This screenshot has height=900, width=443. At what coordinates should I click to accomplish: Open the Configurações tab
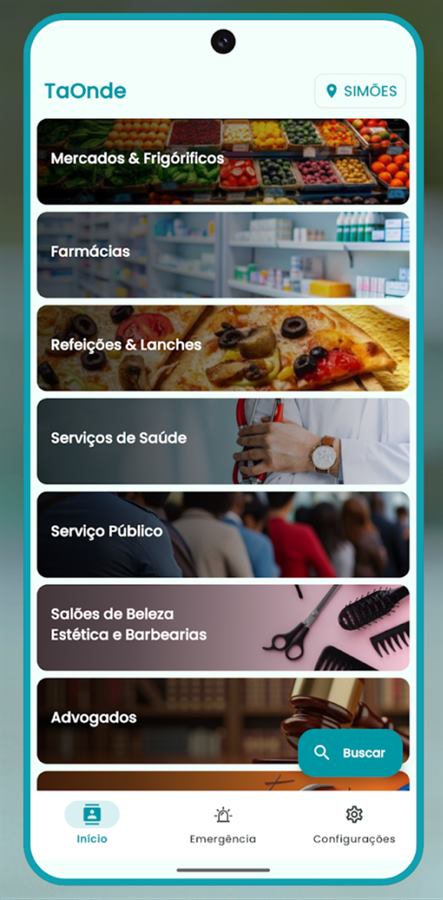click(x=354, y=824)
